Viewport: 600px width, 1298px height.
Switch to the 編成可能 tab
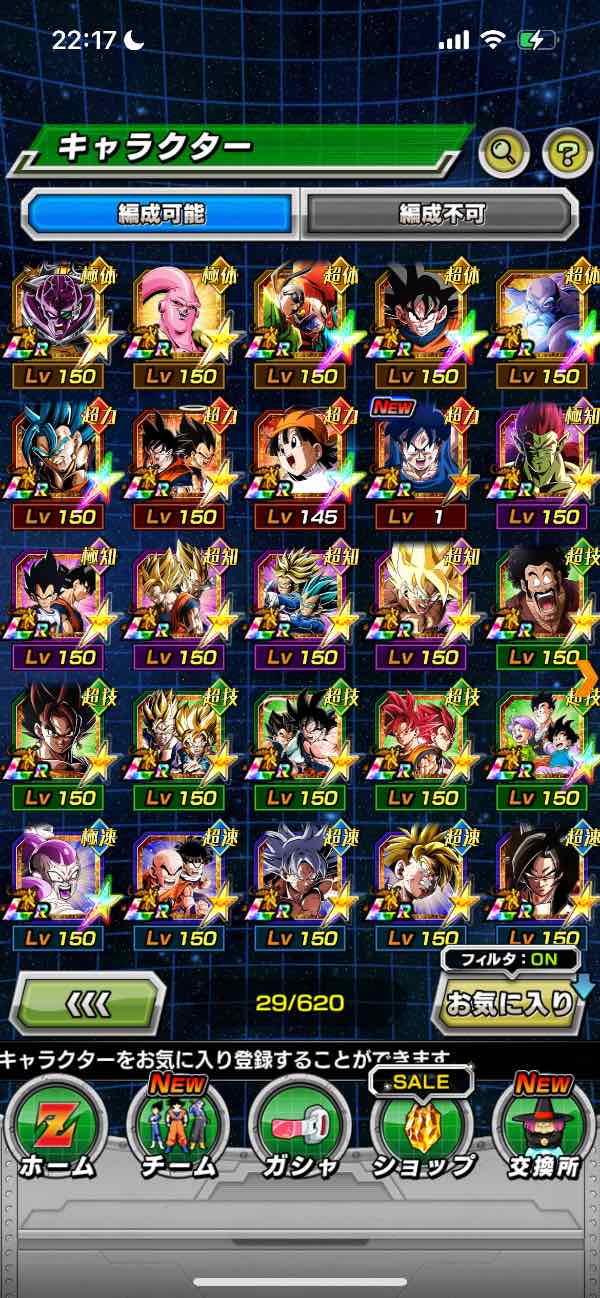162,214
